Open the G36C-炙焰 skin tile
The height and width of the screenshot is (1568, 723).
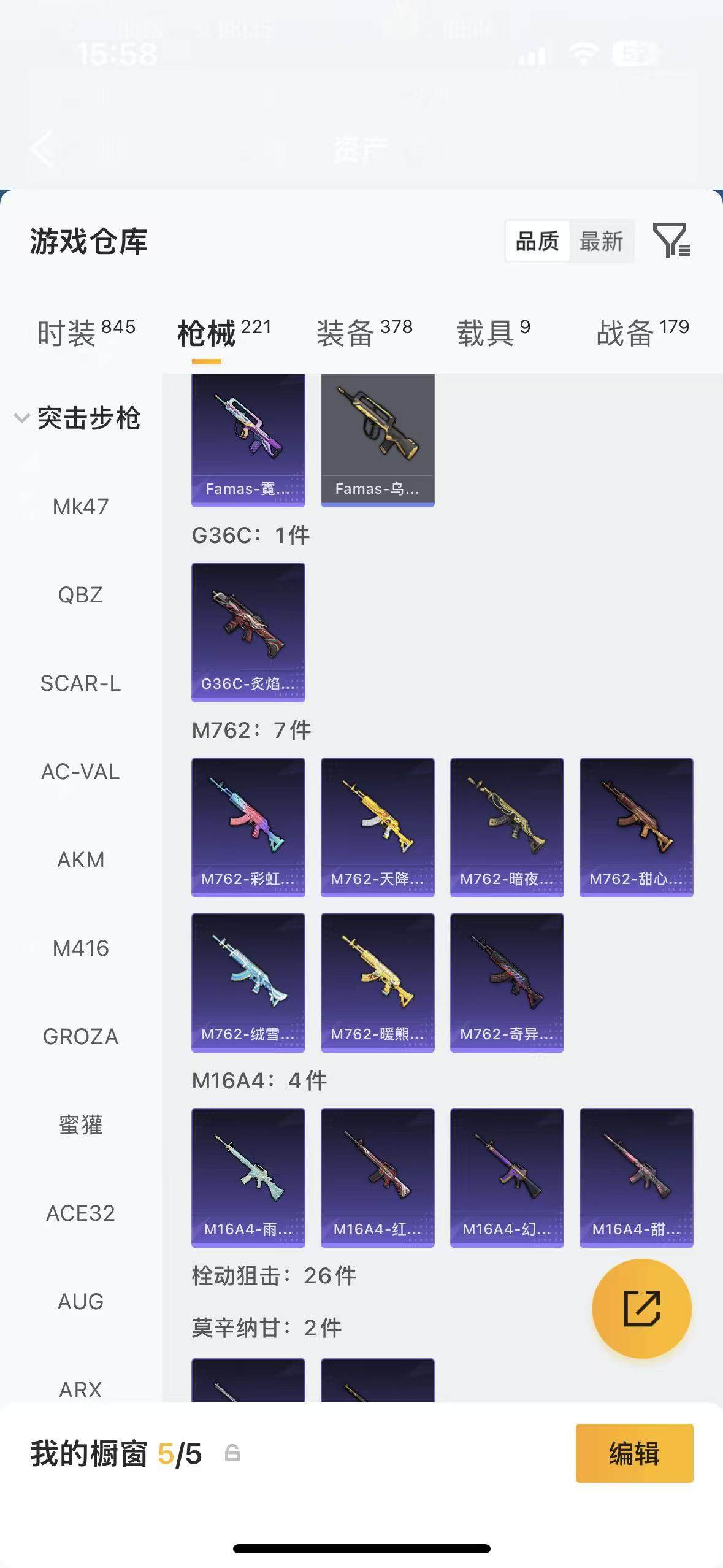248,632
